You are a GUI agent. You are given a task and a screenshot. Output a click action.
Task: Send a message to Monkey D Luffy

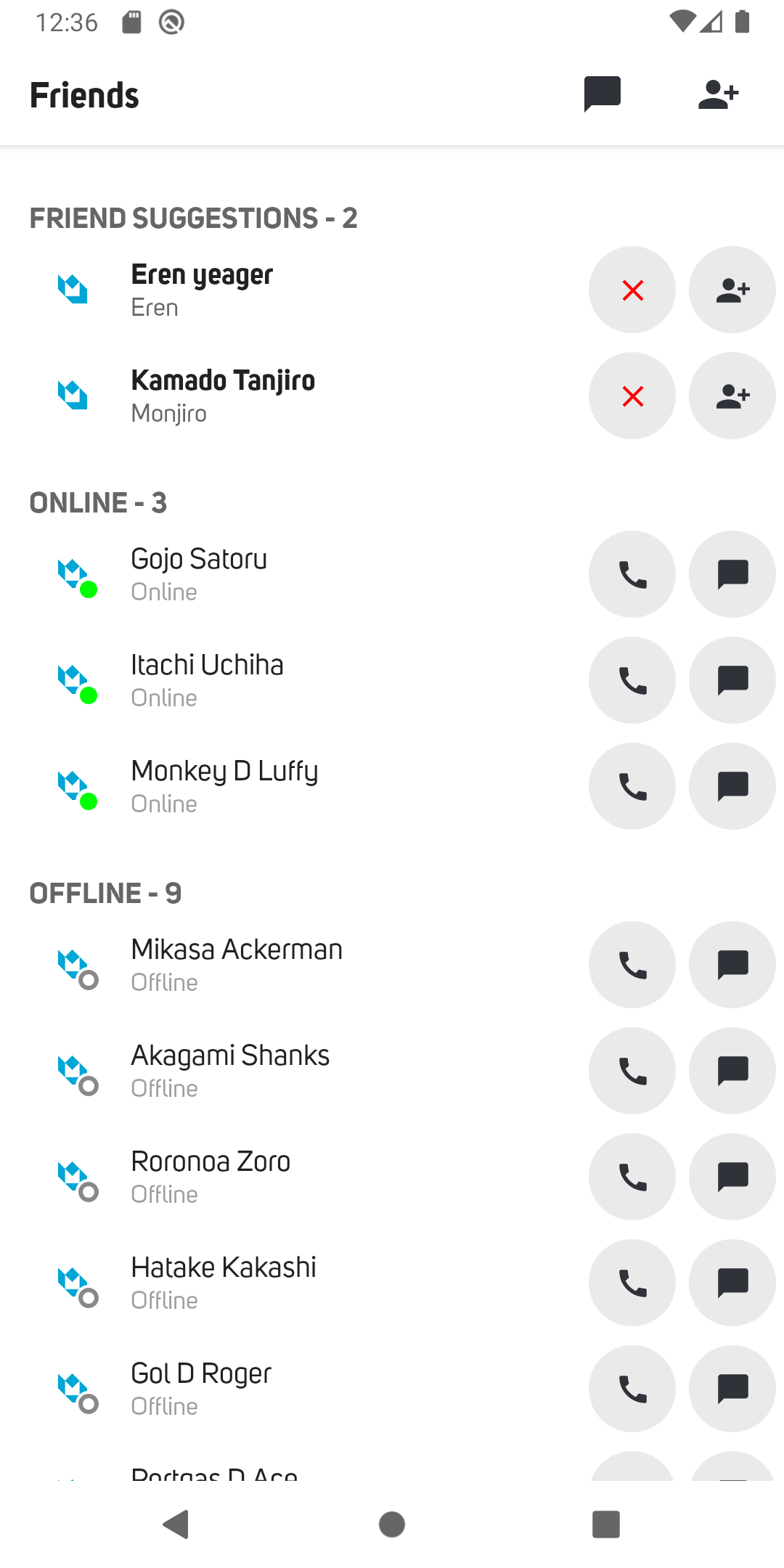pos(732,787)
